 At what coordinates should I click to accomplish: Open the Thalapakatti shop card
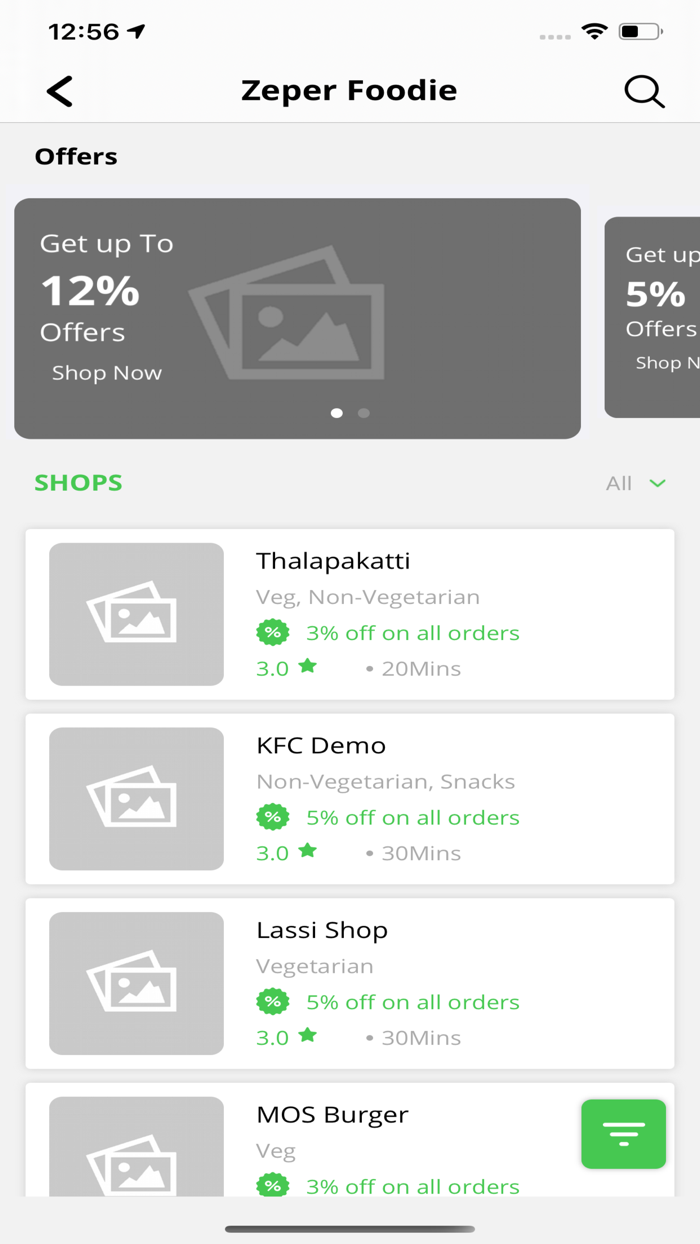tap(349, 614)
